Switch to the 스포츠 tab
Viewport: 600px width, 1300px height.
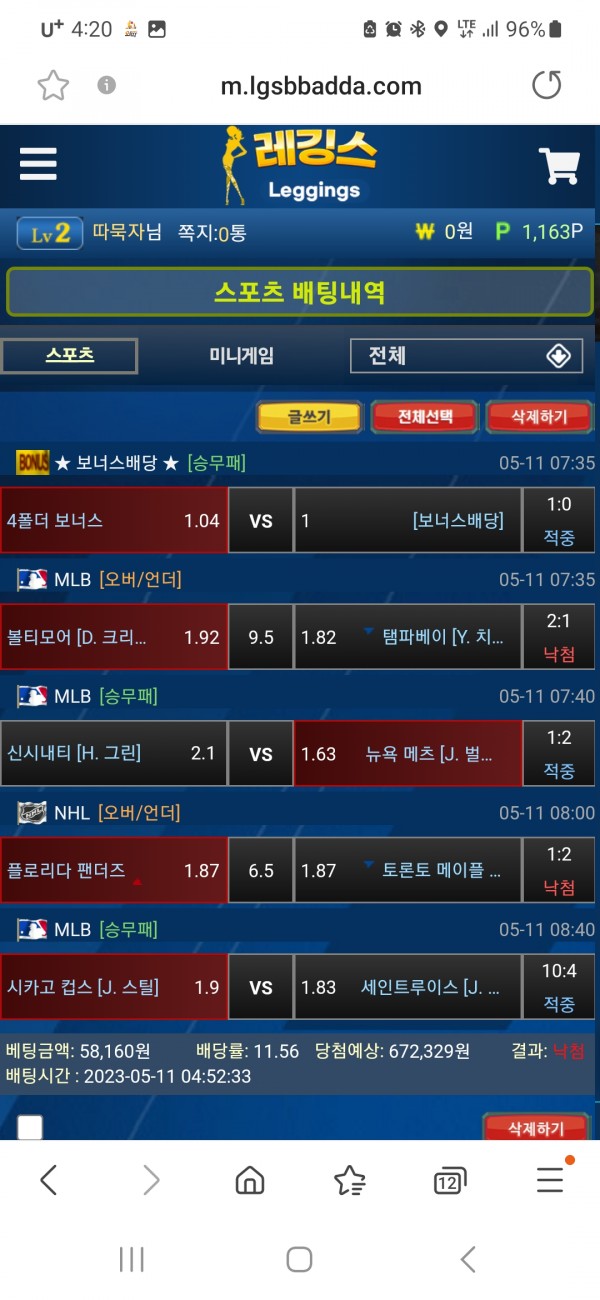coord(70,355)
